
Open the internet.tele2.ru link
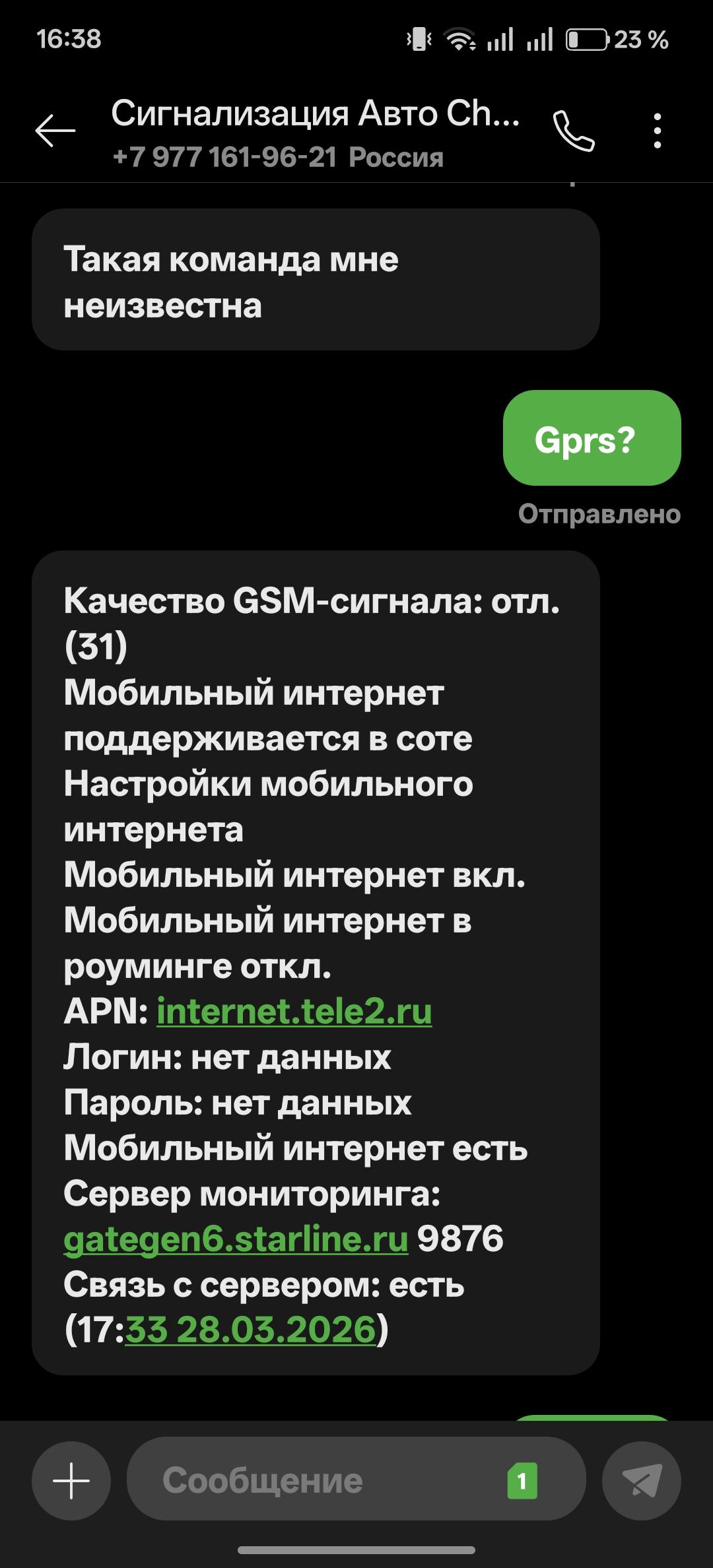(294, 1011)
